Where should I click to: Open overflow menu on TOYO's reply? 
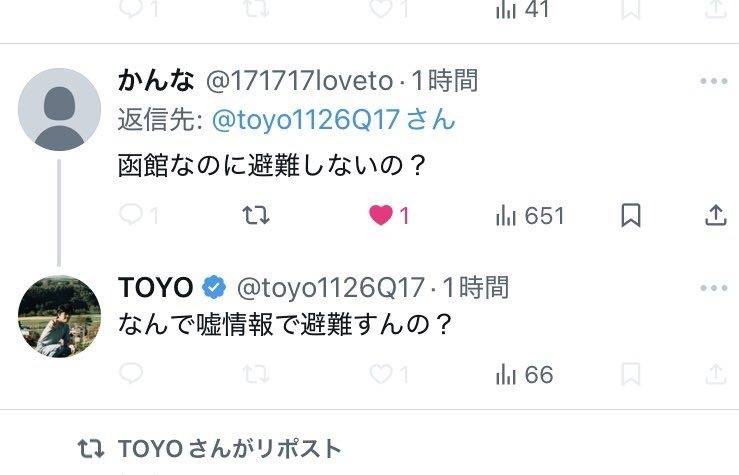[x=714, y=289]
